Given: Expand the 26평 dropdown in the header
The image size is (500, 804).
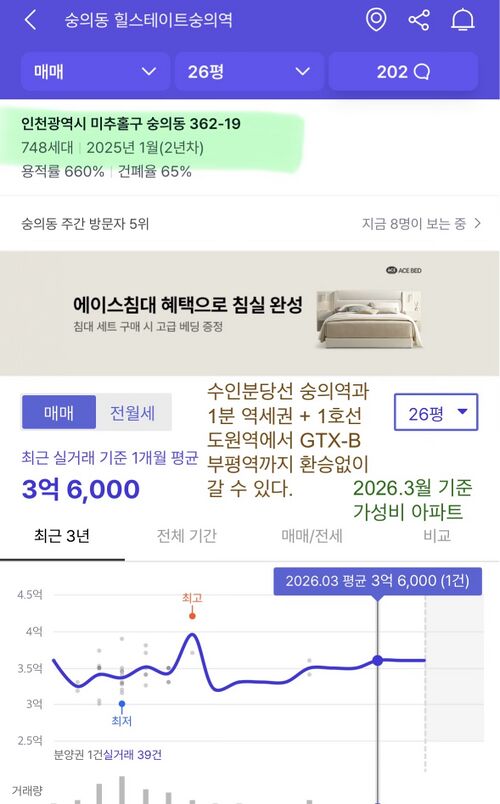Looking at the screenshot, I should (x=249, y=71).
